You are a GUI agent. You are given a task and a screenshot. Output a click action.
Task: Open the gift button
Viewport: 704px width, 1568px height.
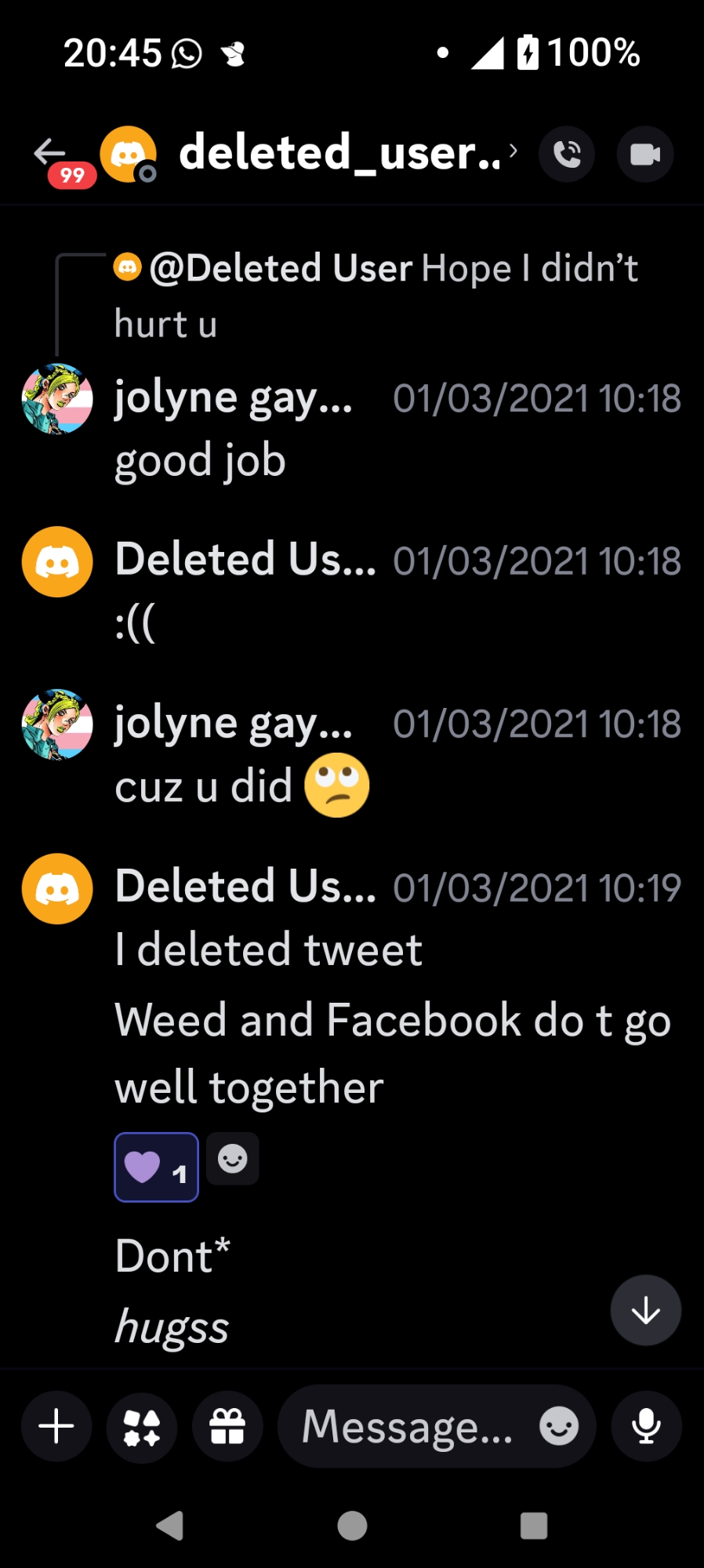(227, 1426)
